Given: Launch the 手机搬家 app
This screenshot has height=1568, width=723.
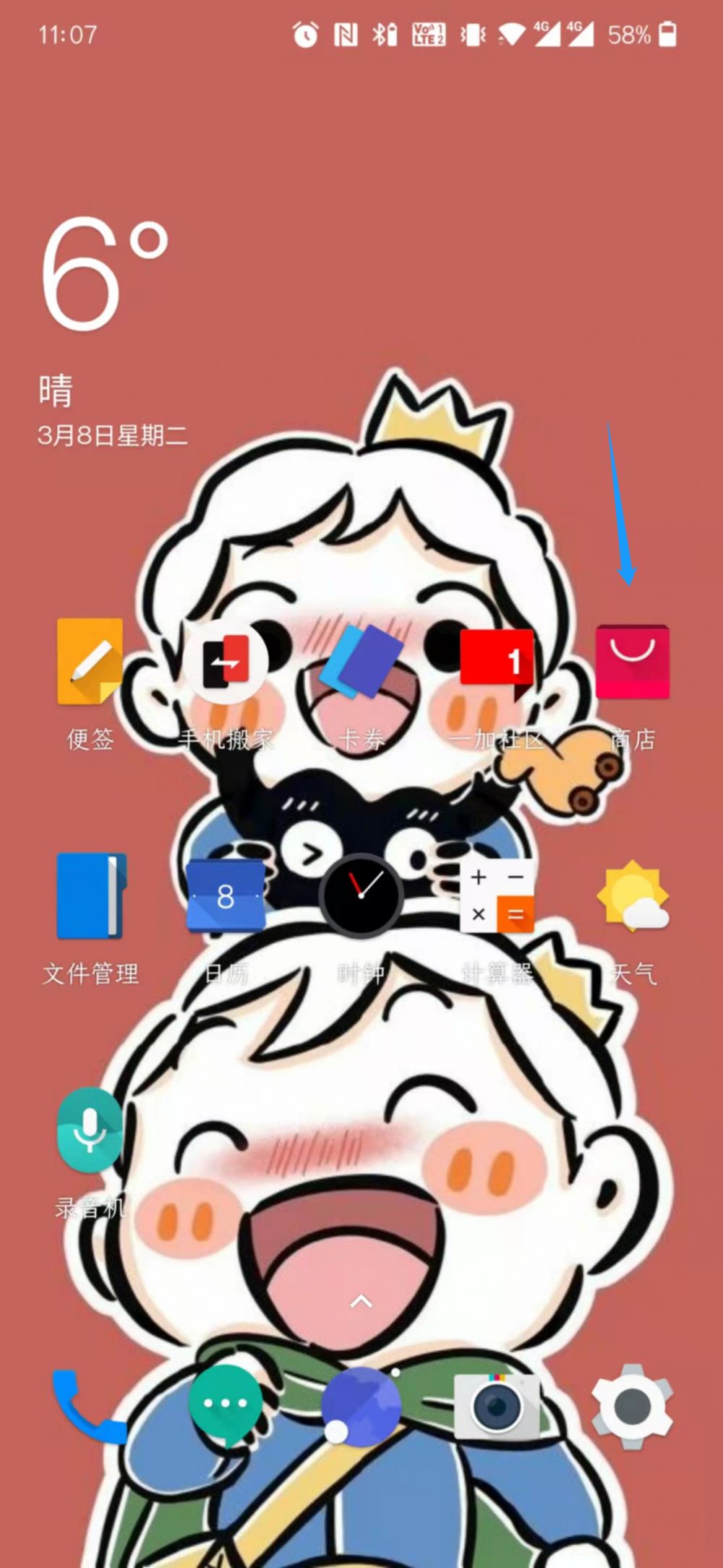Looking at the screenshot, I should (226, 661).
